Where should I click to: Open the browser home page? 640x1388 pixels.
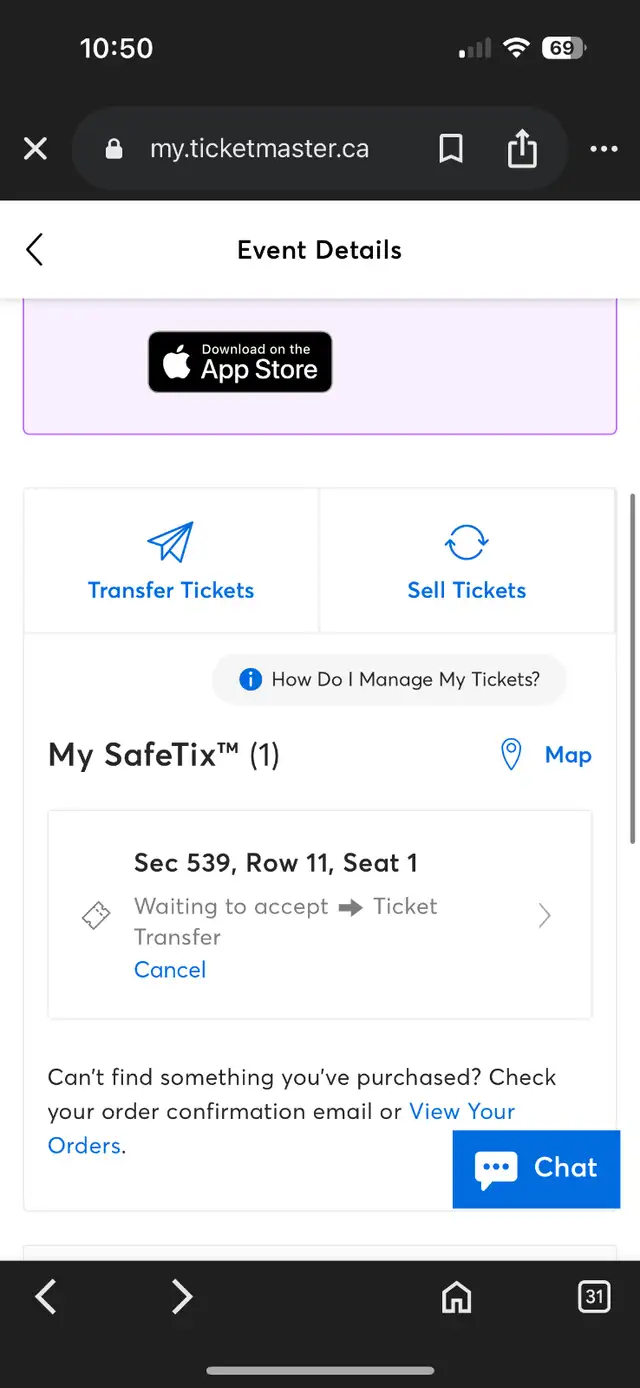click(x=456, y=1297)
